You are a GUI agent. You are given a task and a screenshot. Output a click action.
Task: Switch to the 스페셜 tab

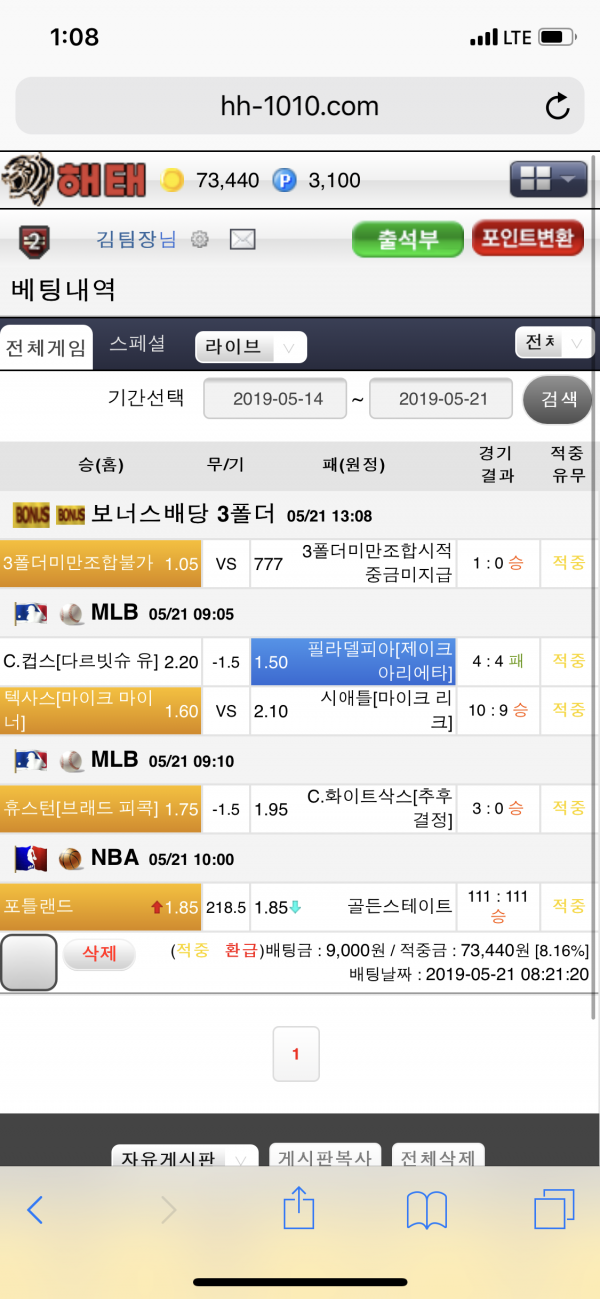[x=137, y=345]
